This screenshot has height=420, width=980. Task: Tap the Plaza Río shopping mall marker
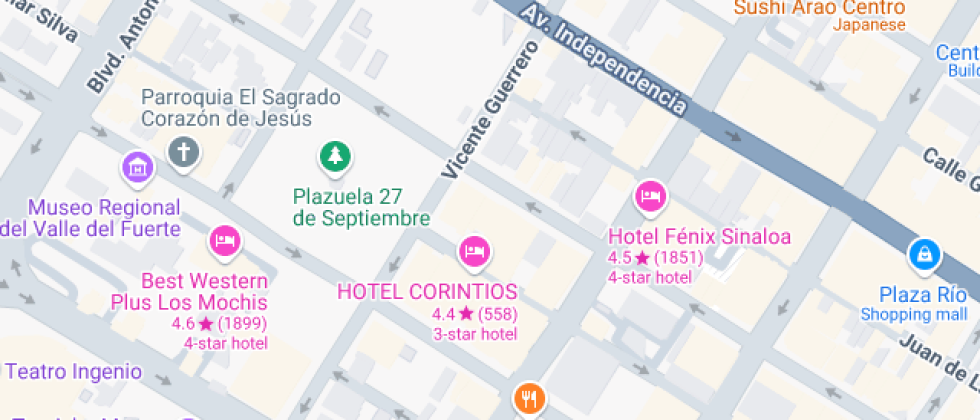click(923, 255)
